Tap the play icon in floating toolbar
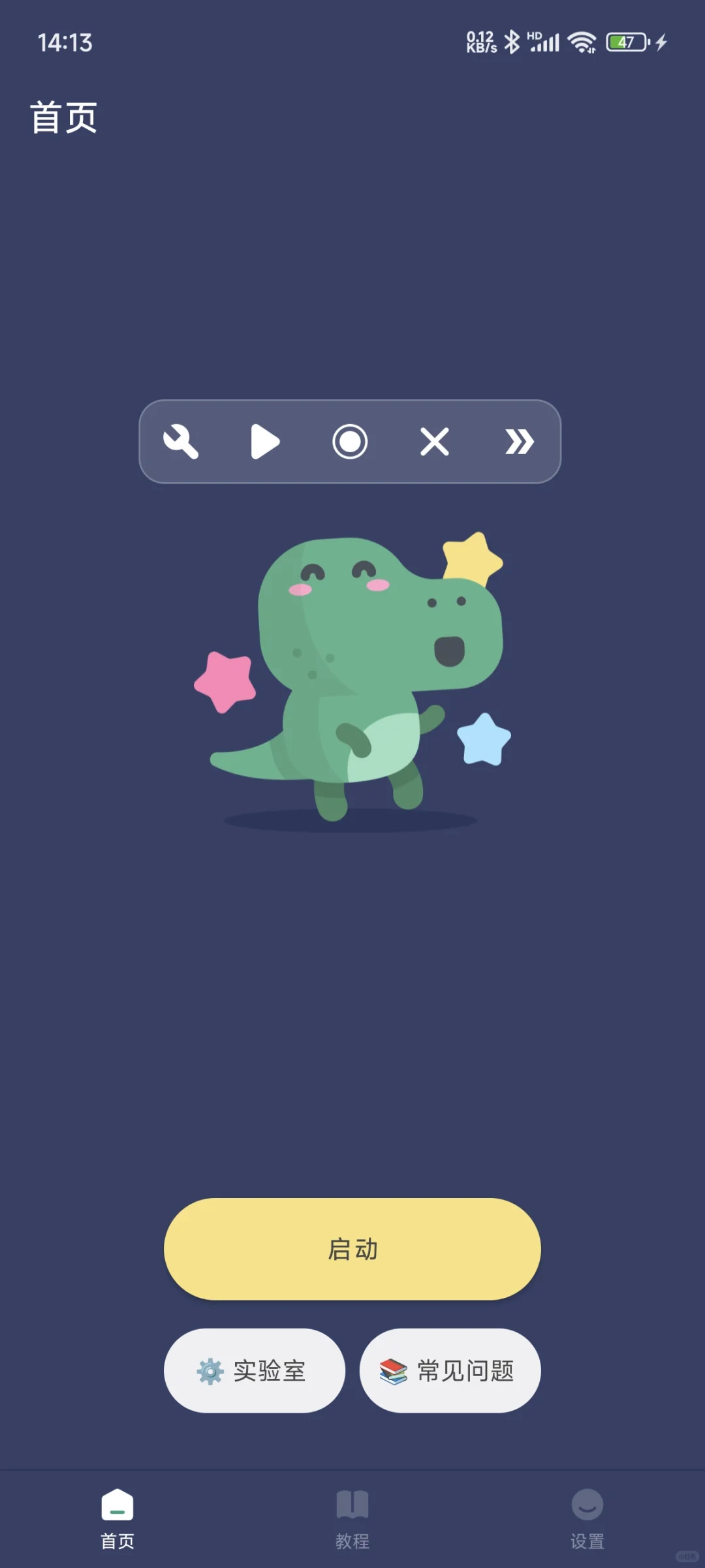Screen dimensions: 705x1568 (x=265, y=442)
